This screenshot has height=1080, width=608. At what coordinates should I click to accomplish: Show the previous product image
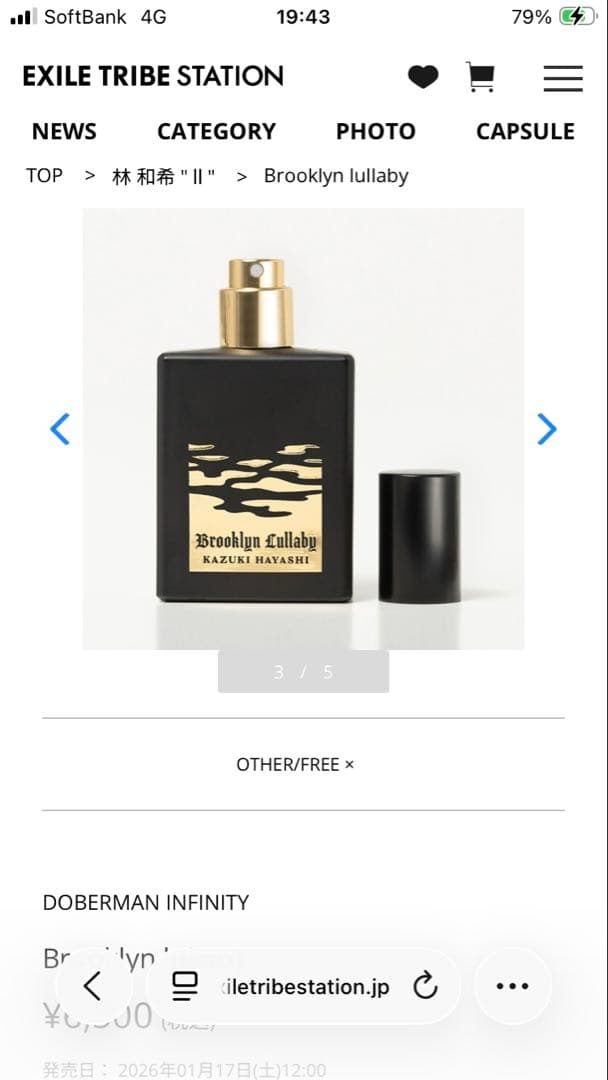[60, 429]
